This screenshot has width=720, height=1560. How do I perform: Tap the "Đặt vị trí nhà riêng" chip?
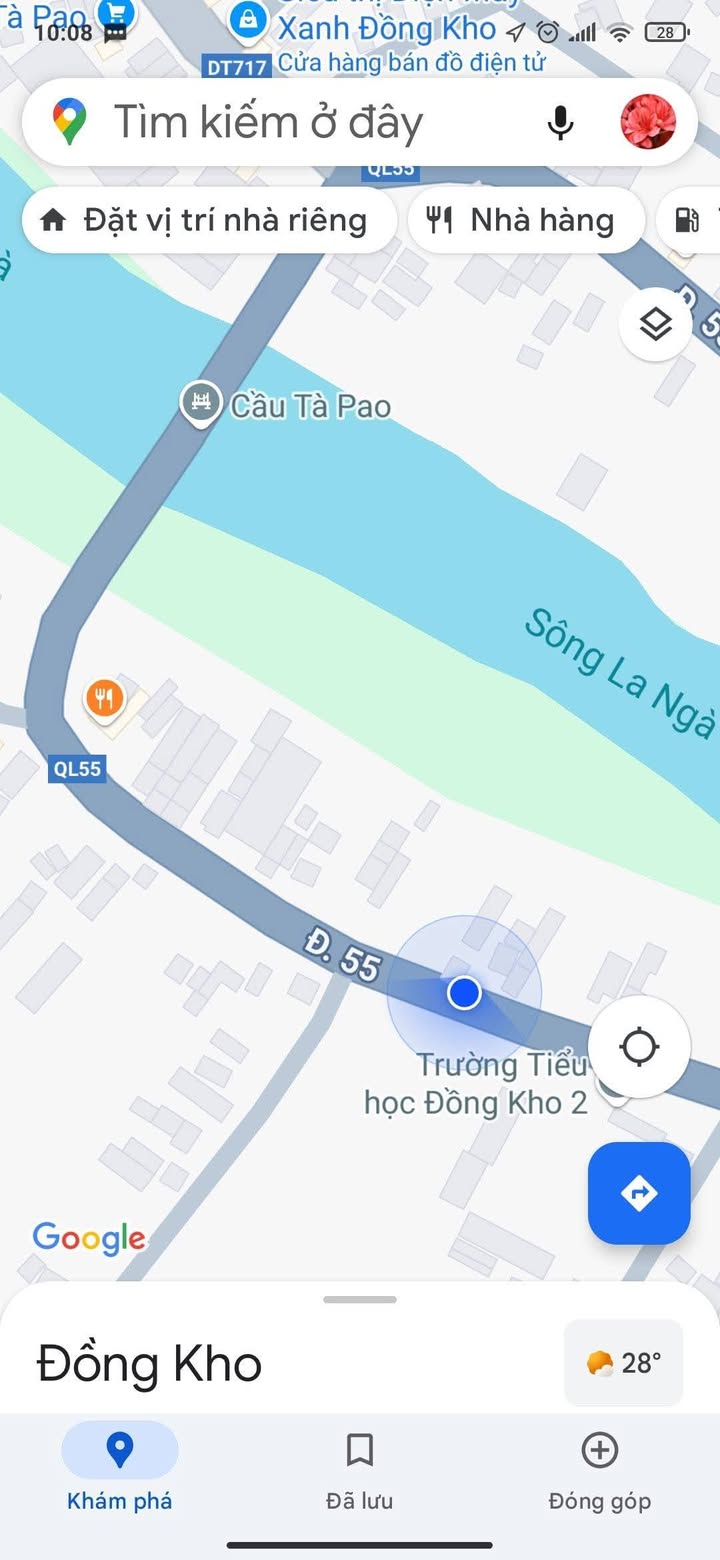click(x=209, y=220)
